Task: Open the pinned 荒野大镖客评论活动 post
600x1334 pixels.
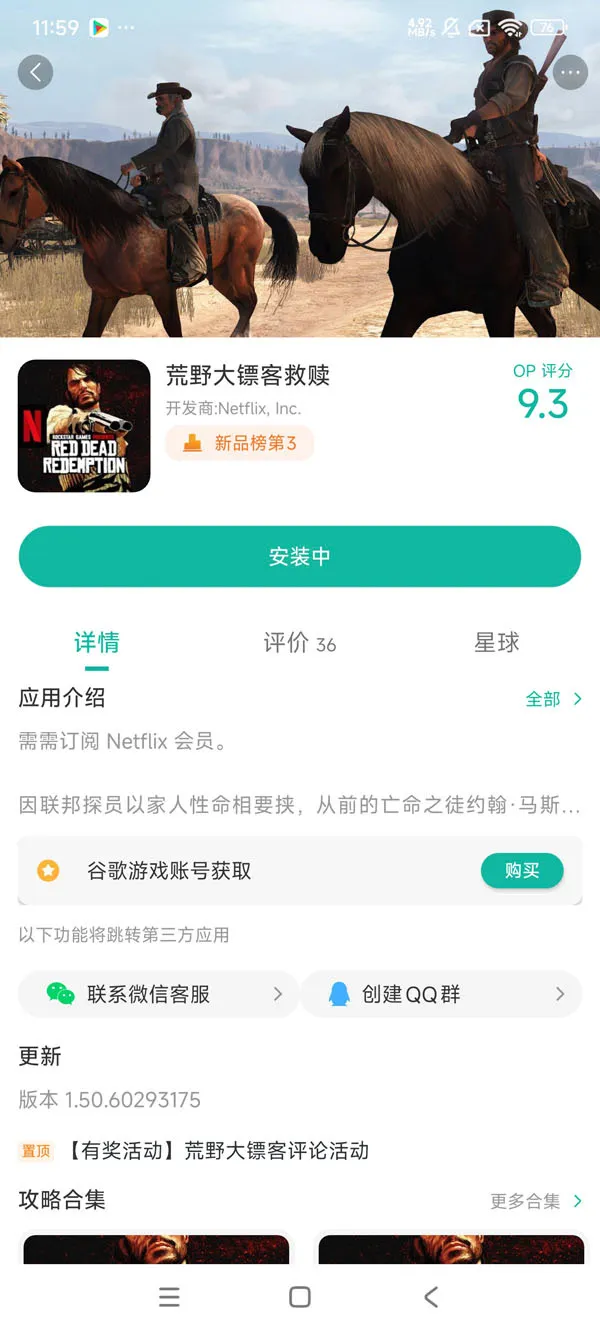Action: tap(218, 1151)
